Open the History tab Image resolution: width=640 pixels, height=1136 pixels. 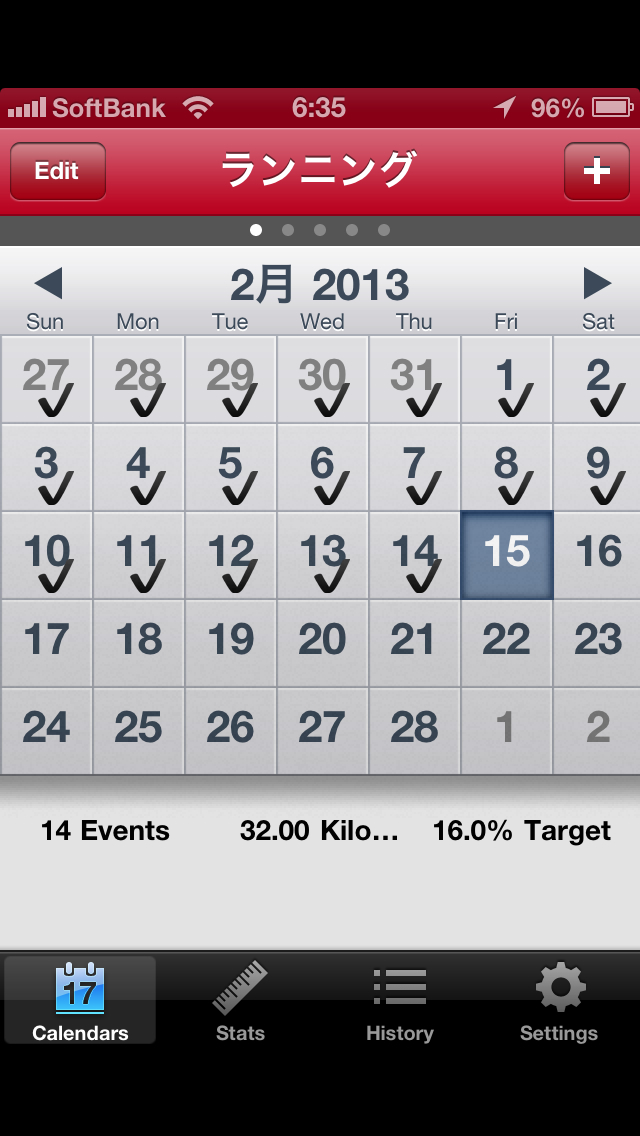click(399, 1001)
